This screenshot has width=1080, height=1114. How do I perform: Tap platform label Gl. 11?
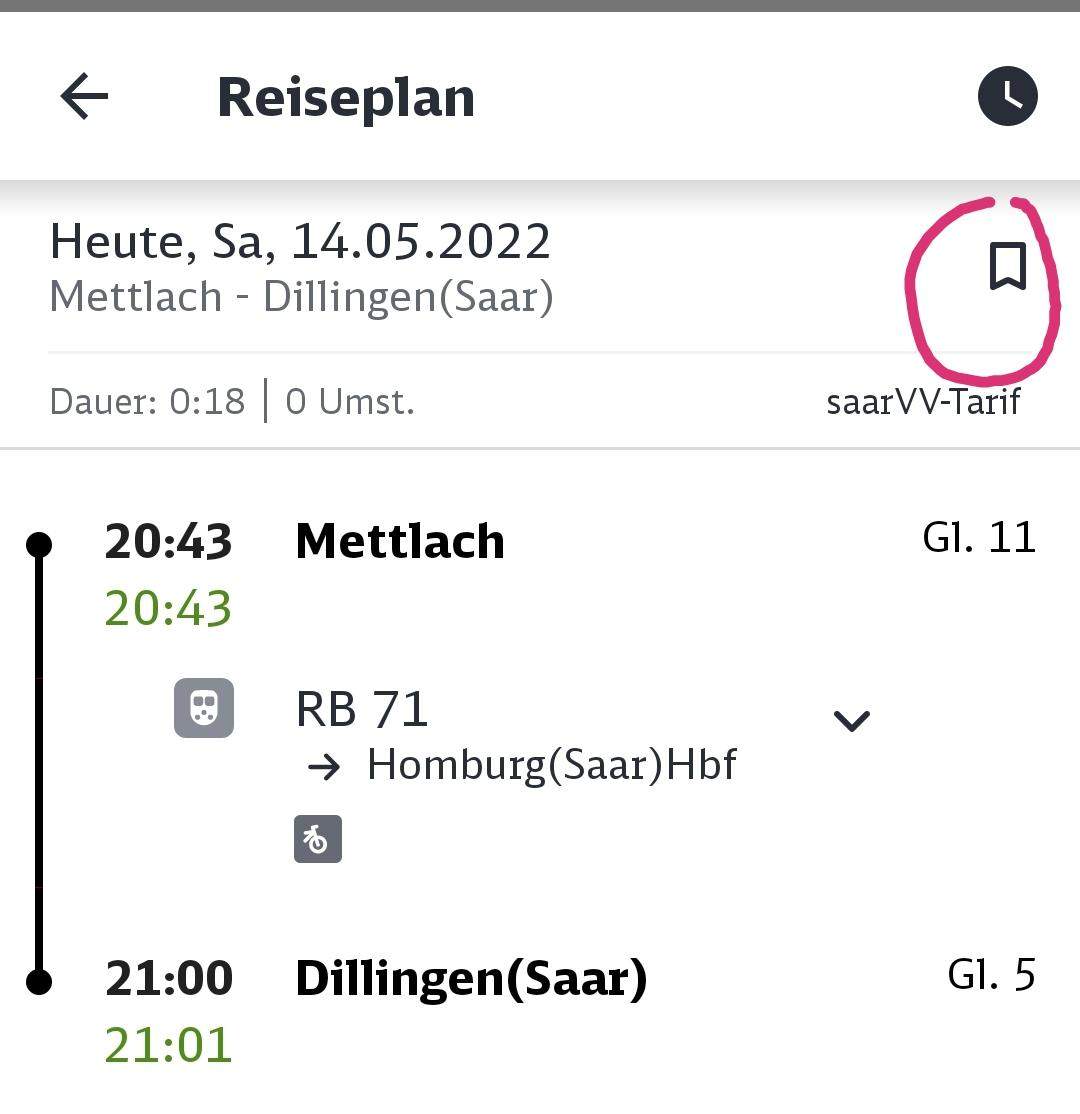coord(982,538)
